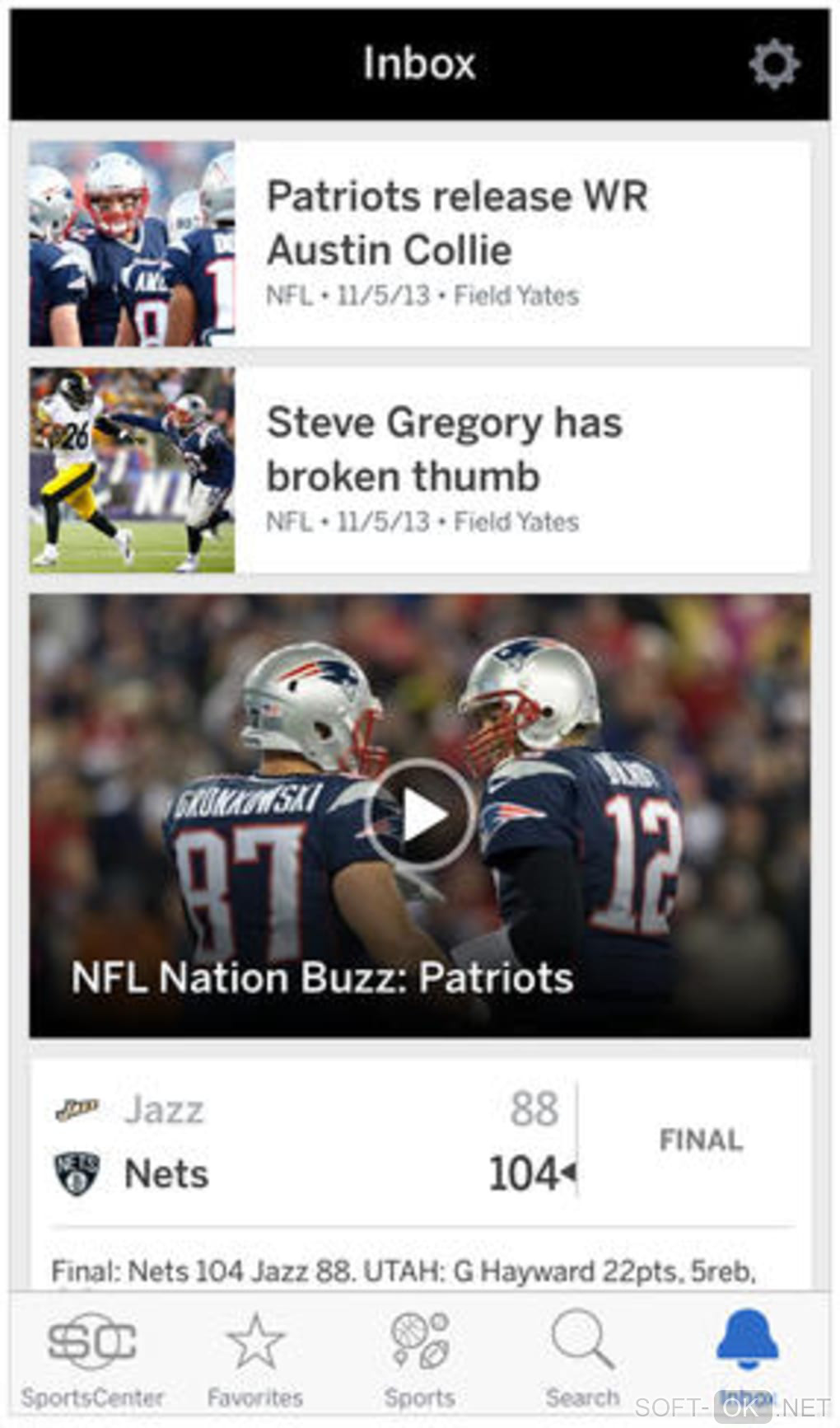Open the settings gear icon
840x1428 pixels.
tap(773, 64)
